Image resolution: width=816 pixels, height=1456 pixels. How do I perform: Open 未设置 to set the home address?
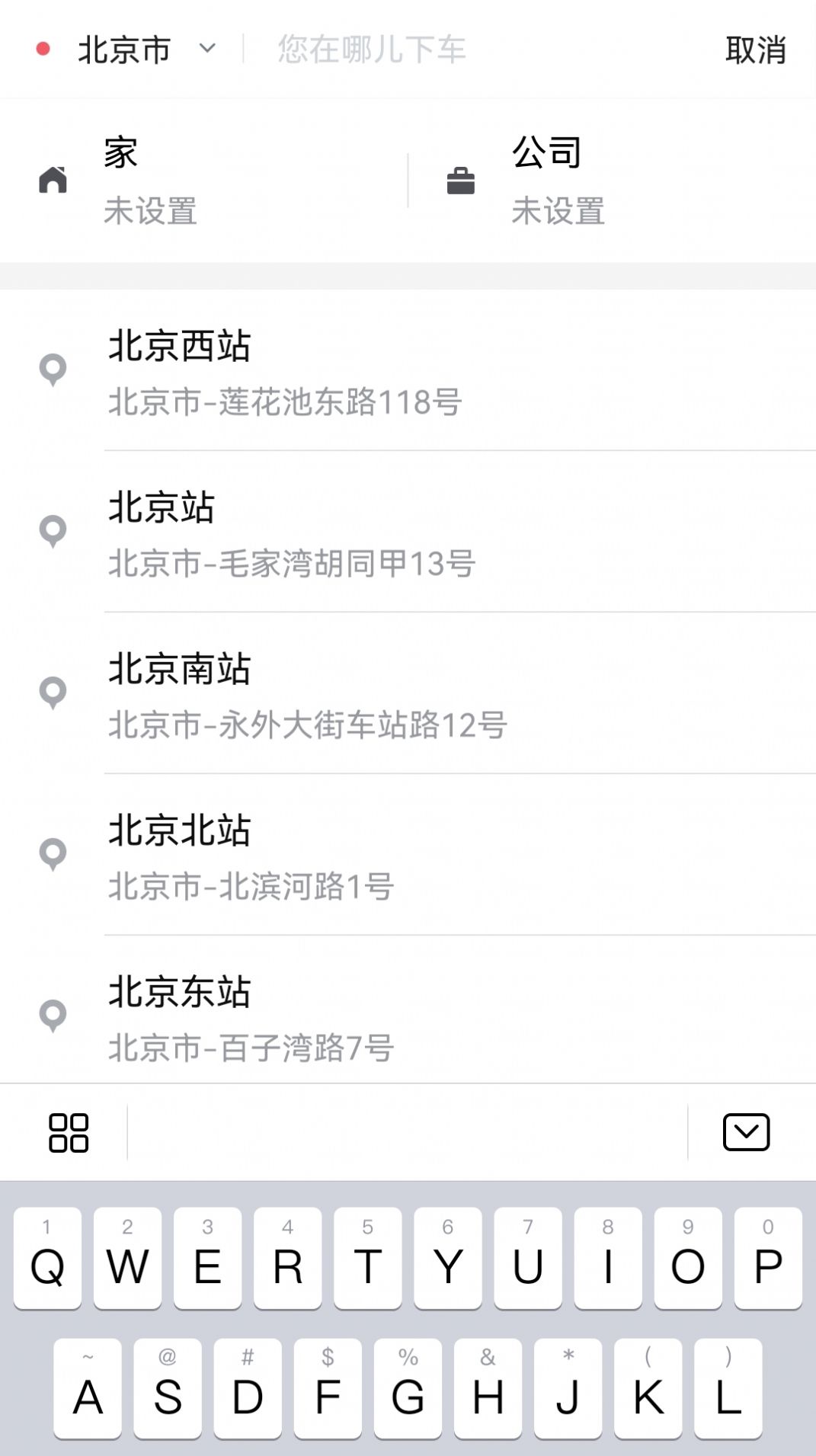[x=150, y=212]
